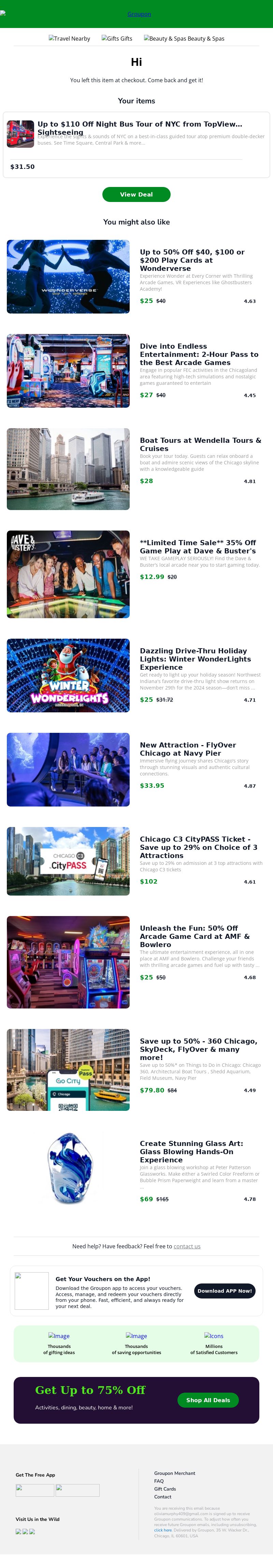273x1568 pixels.
Task: Browse the Gifts category
Action: tap(117, 38)
